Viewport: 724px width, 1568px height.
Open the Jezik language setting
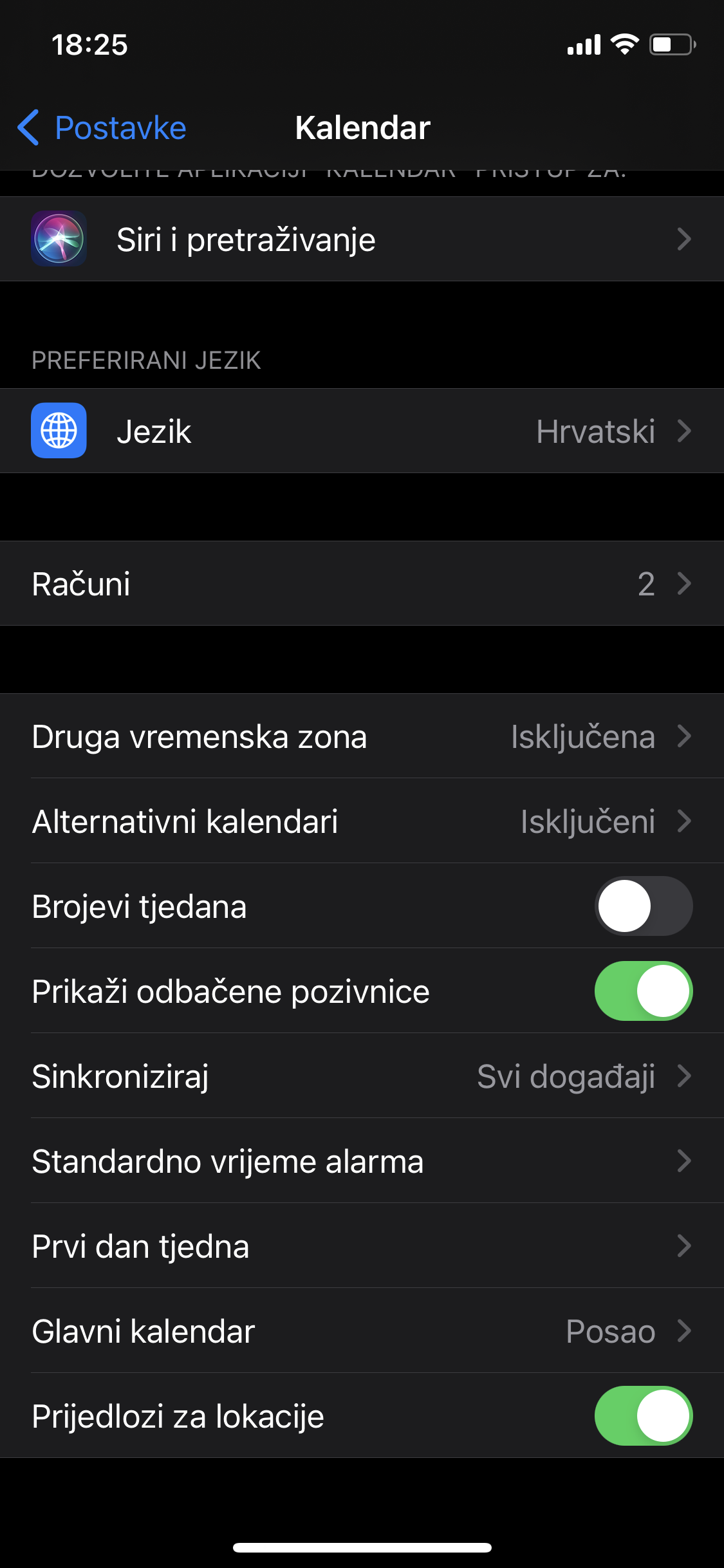click(x=362, y=431)
